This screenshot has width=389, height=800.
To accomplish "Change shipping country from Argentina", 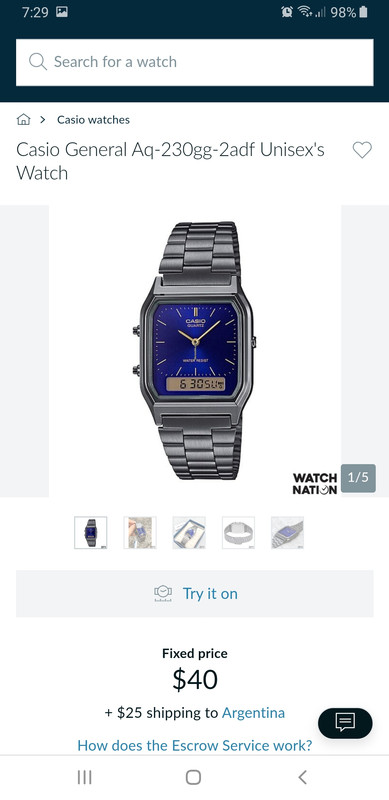I will (253, 713).
